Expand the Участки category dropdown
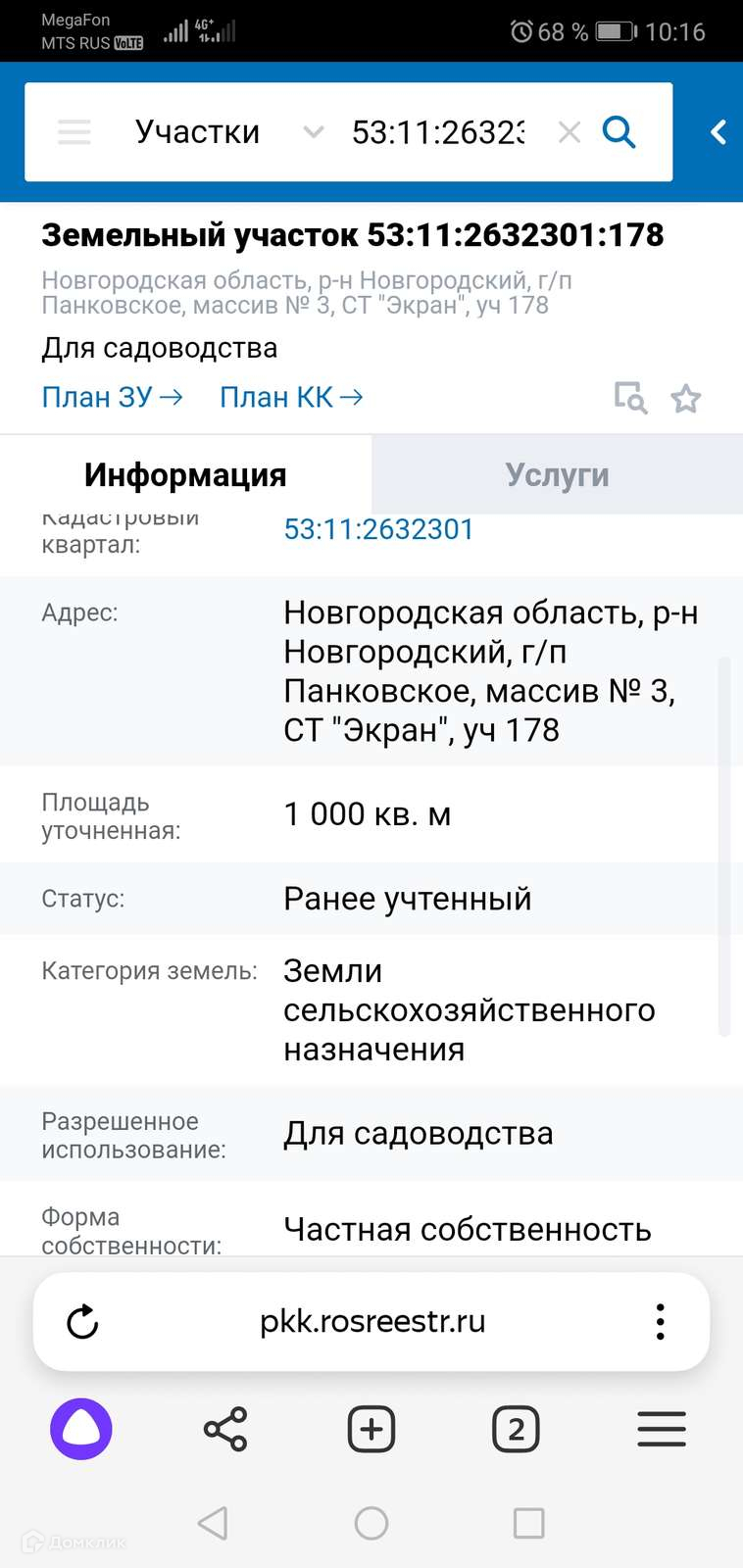Viewport: 743px width, 1568px height. click(x=314, y=132)
